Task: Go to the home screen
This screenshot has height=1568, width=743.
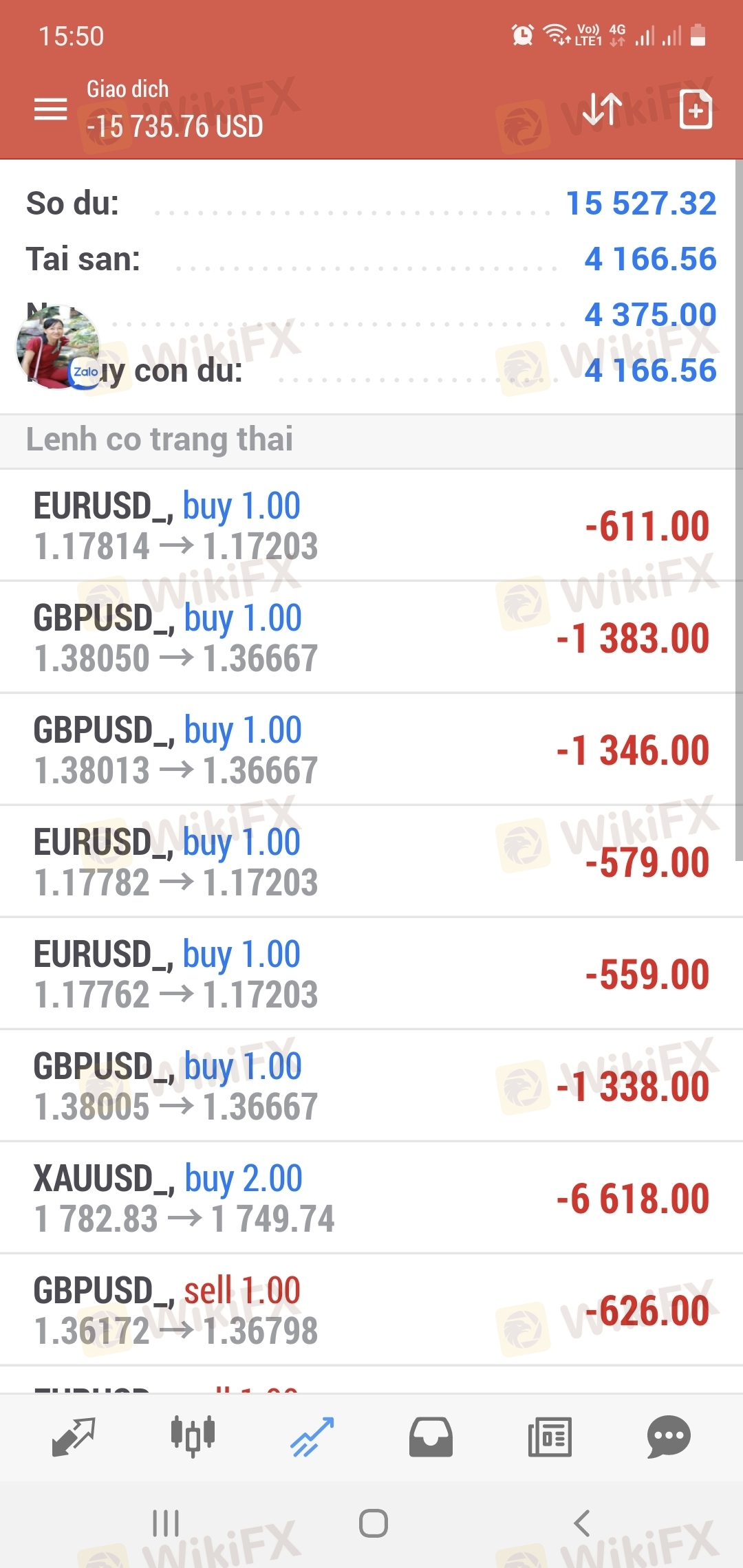Action: tap(373, 1523)
